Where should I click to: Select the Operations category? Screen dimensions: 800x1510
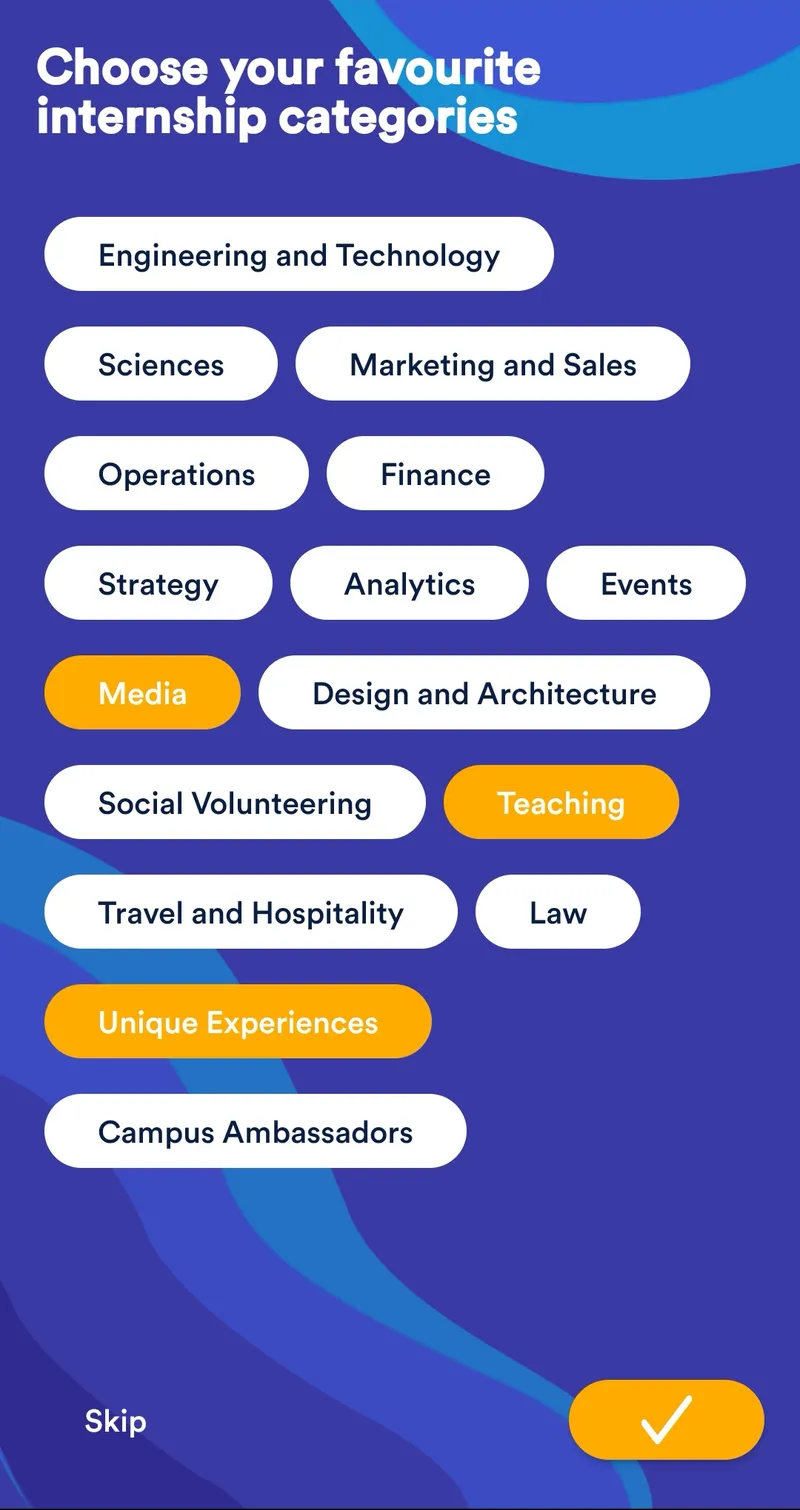(176, 474)
